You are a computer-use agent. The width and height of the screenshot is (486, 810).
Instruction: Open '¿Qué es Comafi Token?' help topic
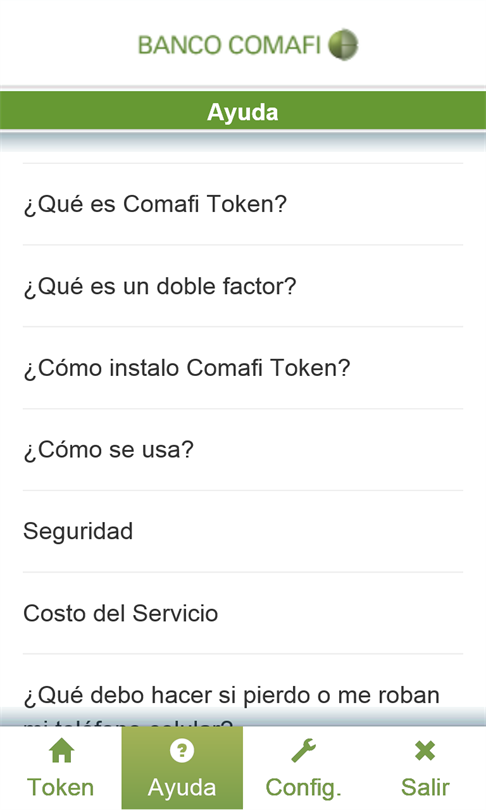pyautogui.click(x=243, y=204)
